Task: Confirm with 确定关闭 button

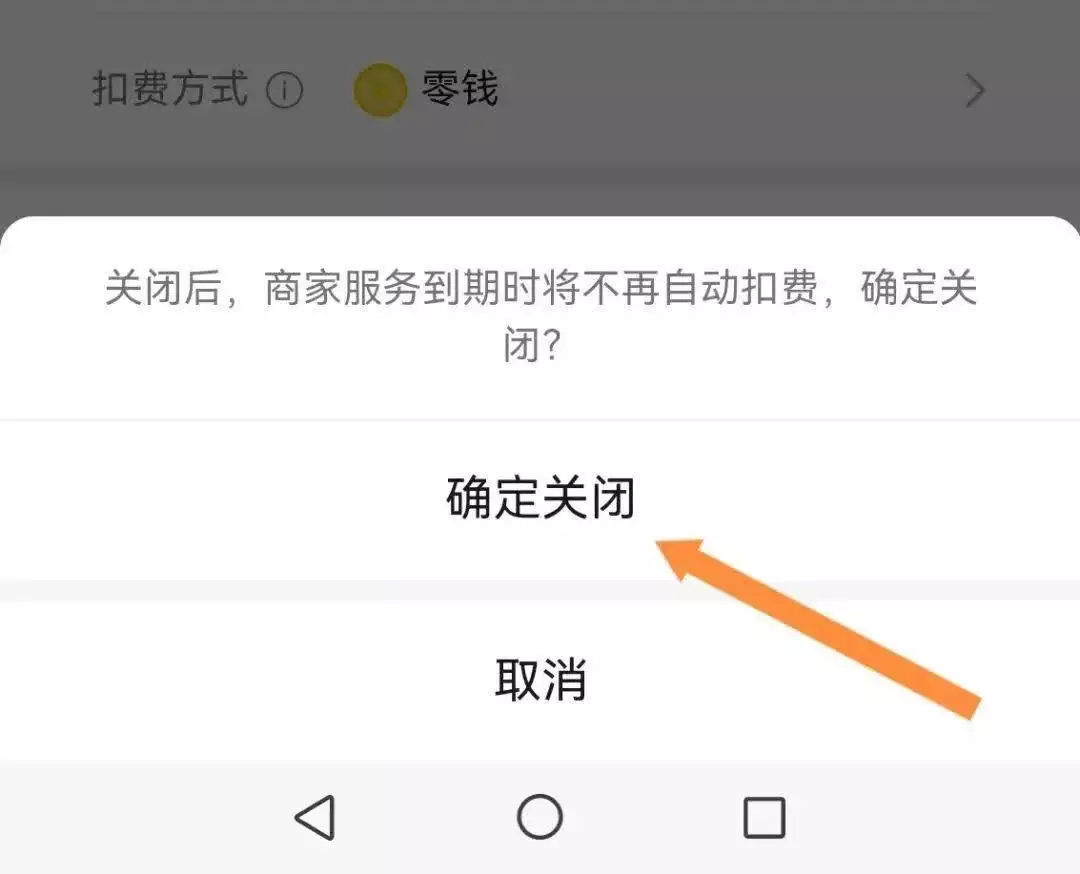Action: pyautogui.click(x=540, y=499)
